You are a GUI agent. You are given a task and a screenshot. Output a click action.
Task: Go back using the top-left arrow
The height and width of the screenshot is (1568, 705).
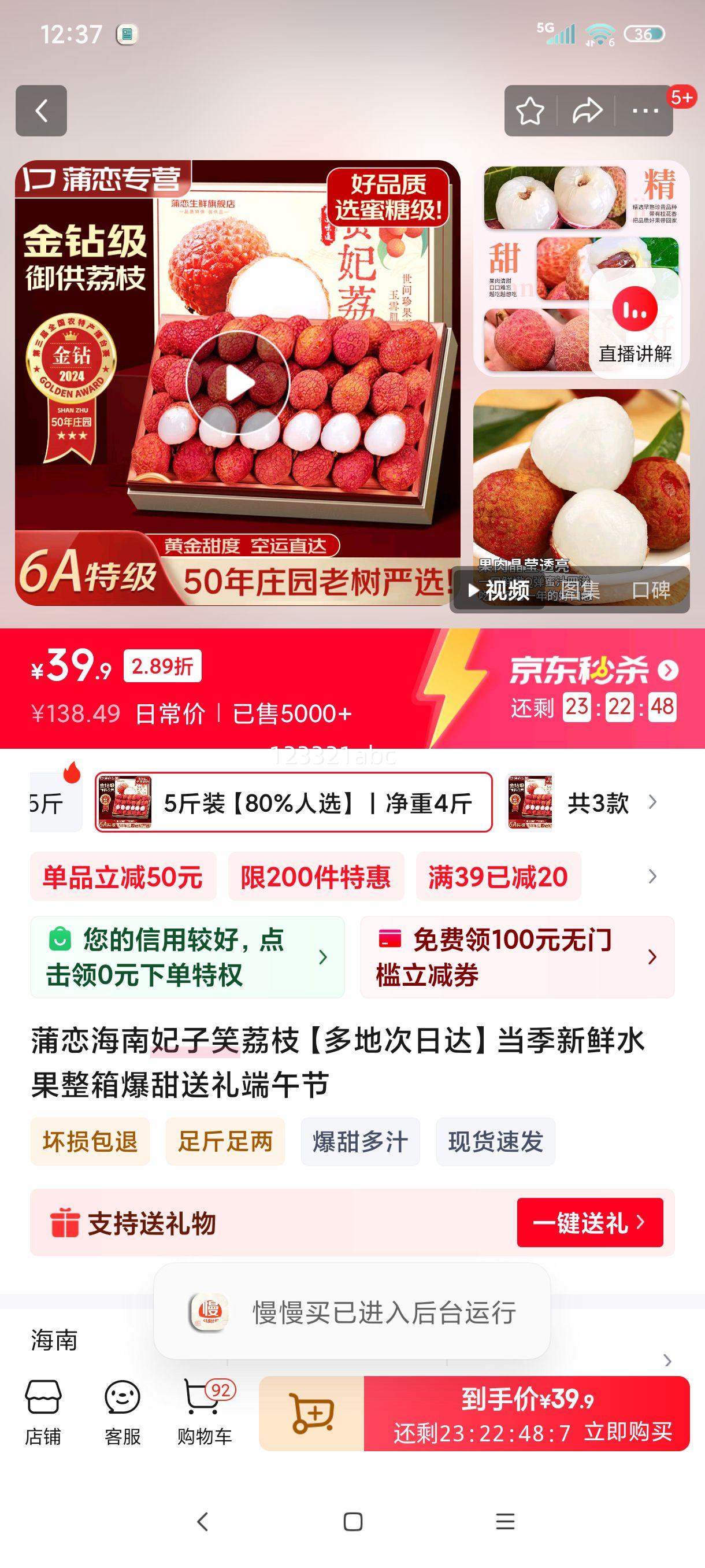(x=42, y=111)
